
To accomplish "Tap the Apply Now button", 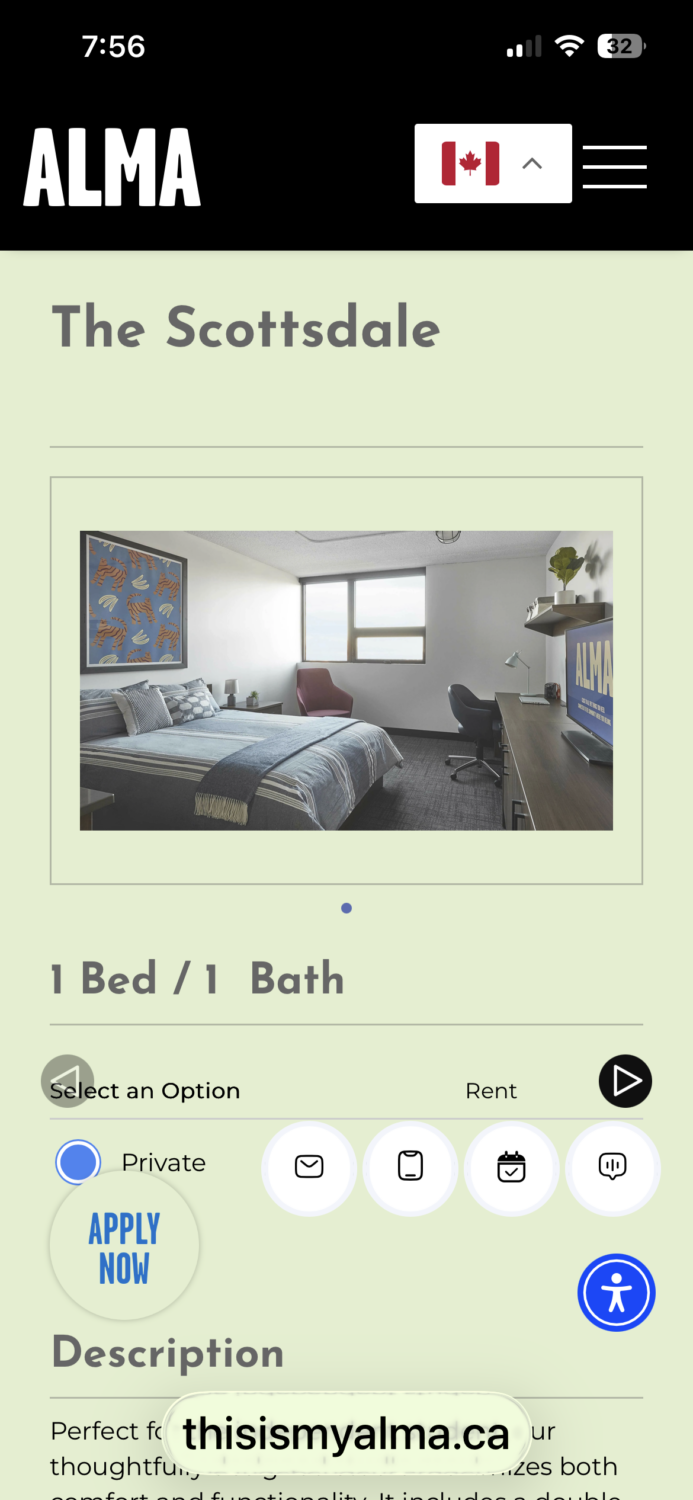I will (124, 1247).
